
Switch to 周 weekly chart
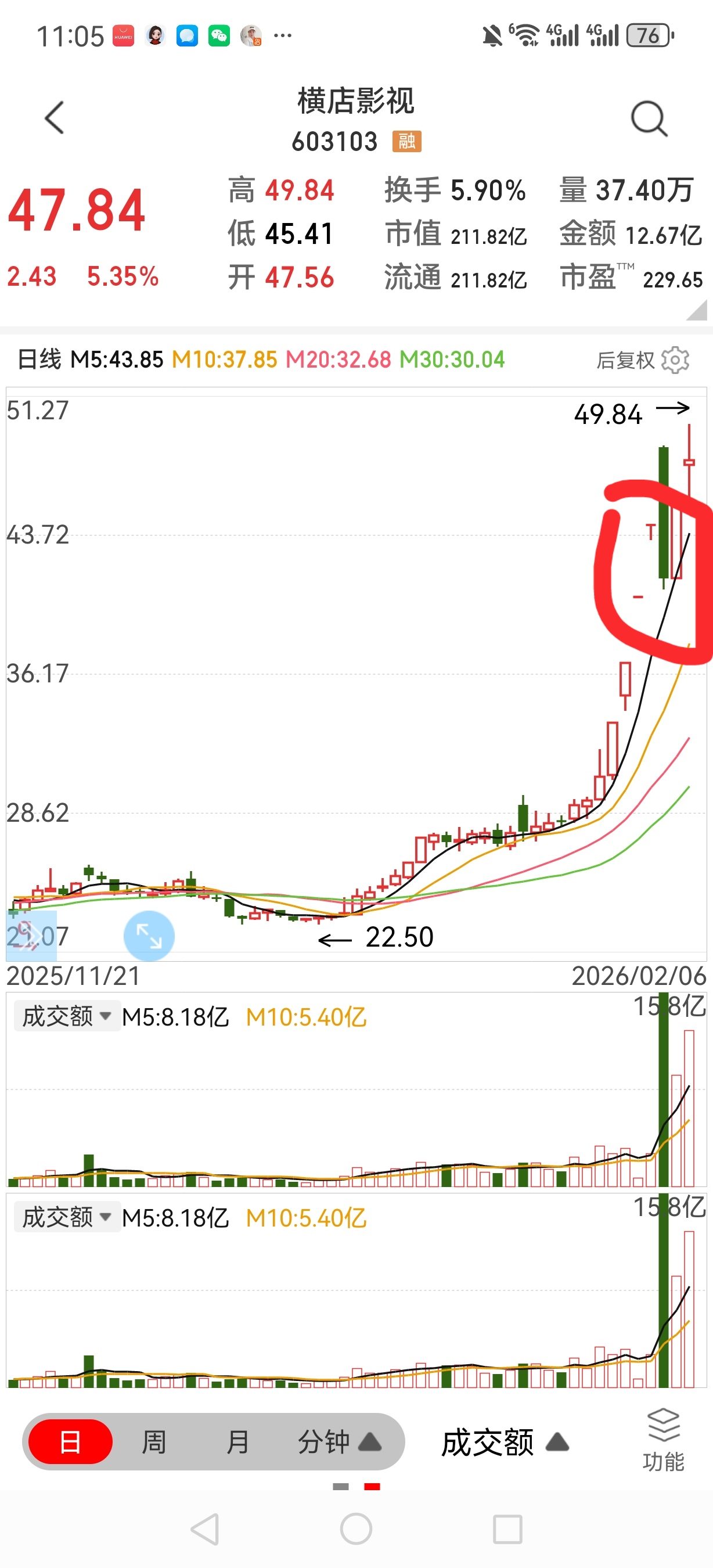tap(154, 1442)
